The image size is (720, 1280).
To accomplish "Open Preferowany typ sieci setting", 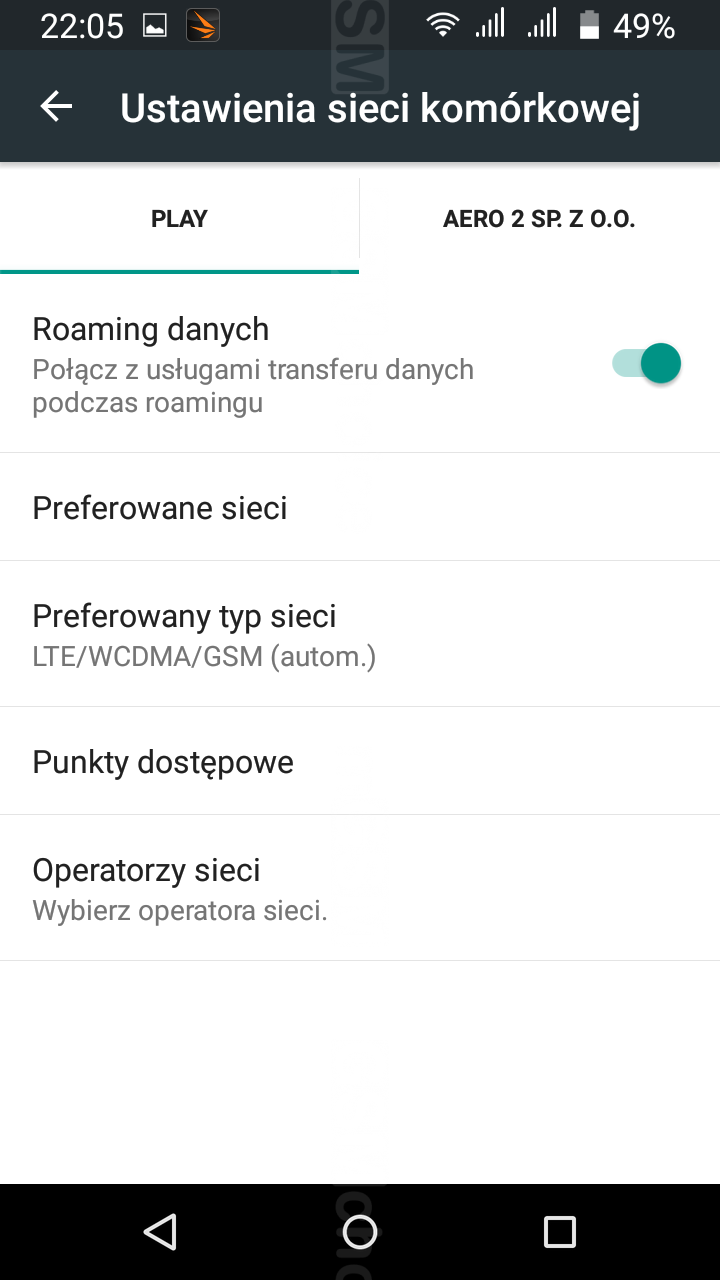I will [x=360, y=634].
